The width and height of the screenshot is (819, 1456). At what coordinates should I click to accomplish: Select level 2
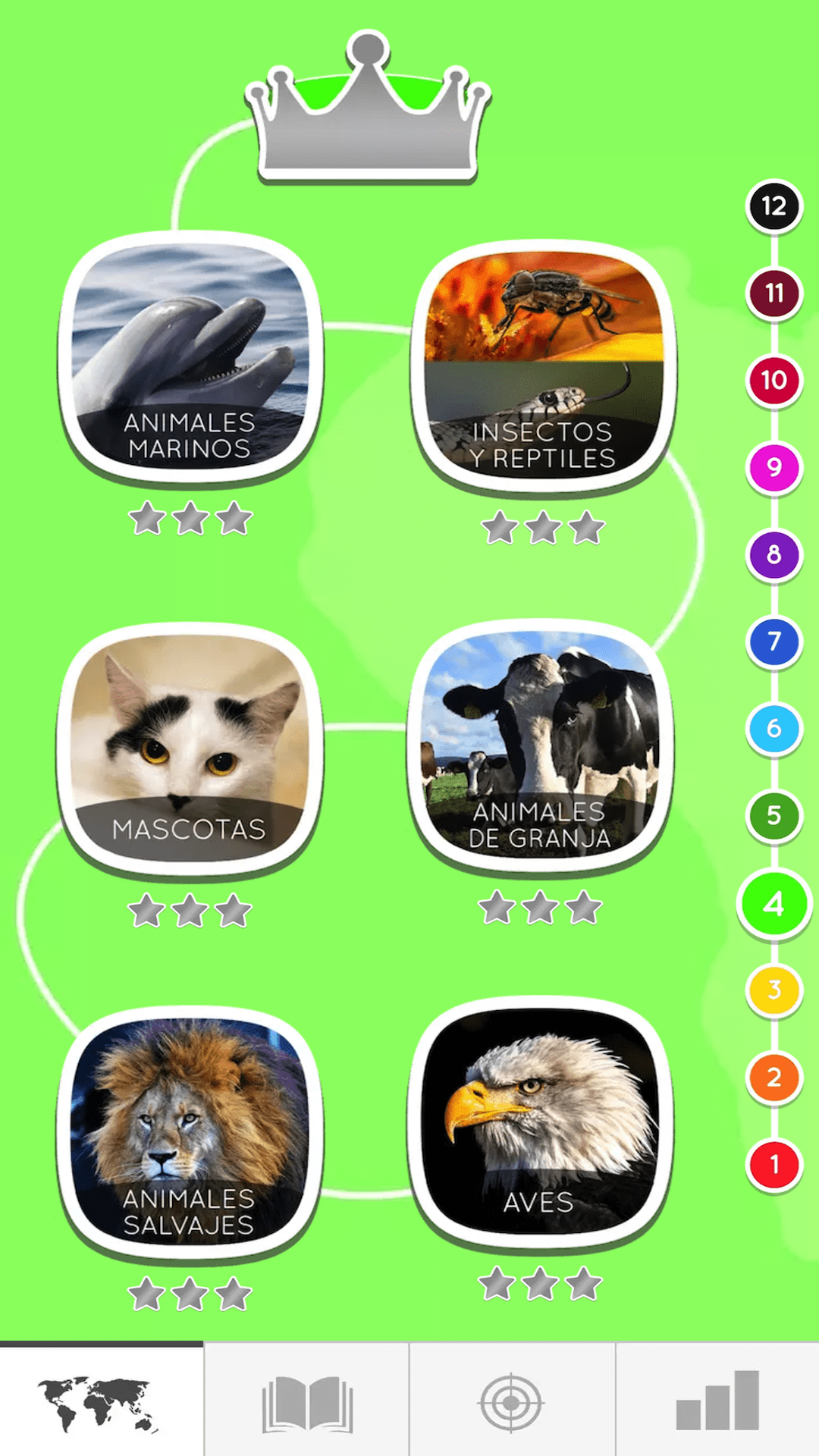[x=773, y=1077]
